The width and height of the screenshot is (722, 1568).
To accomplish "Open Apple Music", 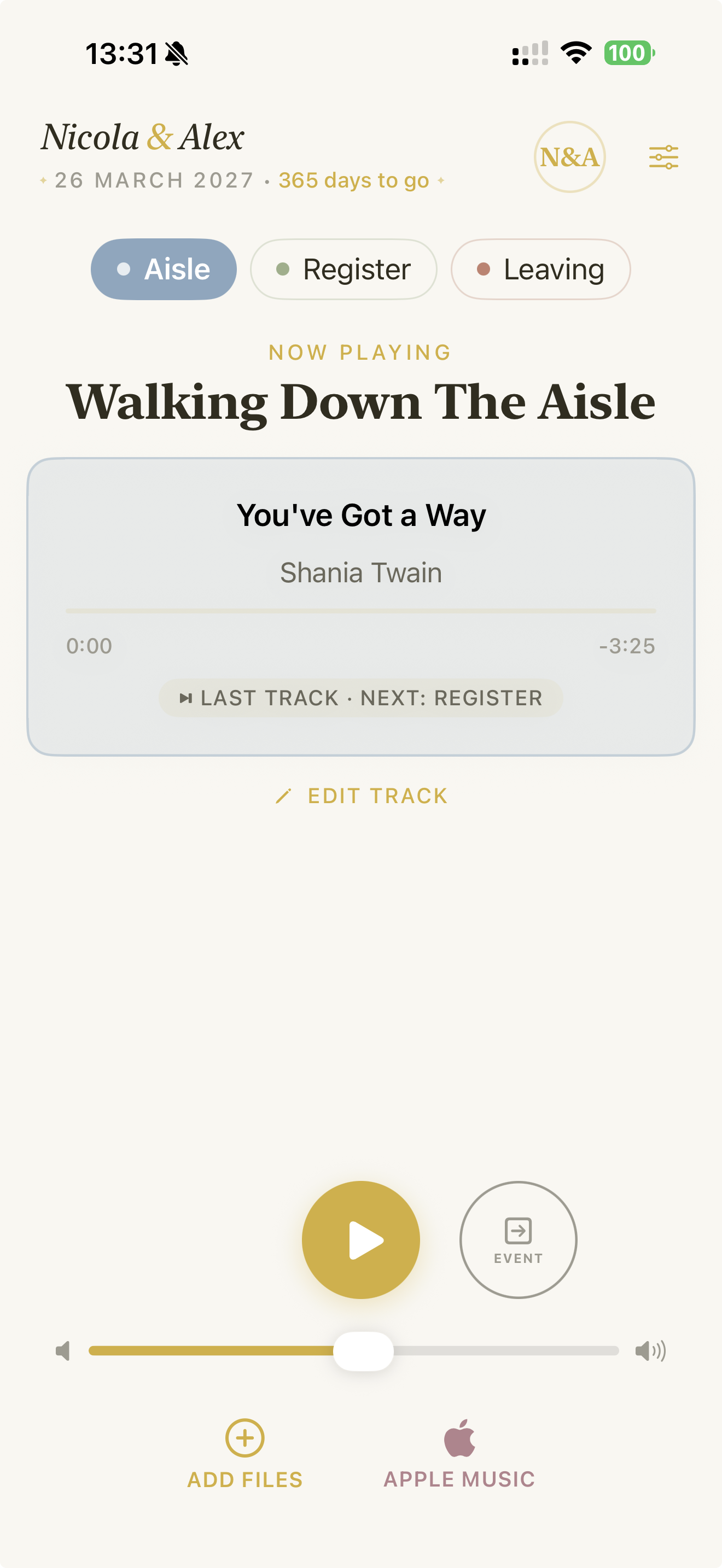I will (459, 1454).
